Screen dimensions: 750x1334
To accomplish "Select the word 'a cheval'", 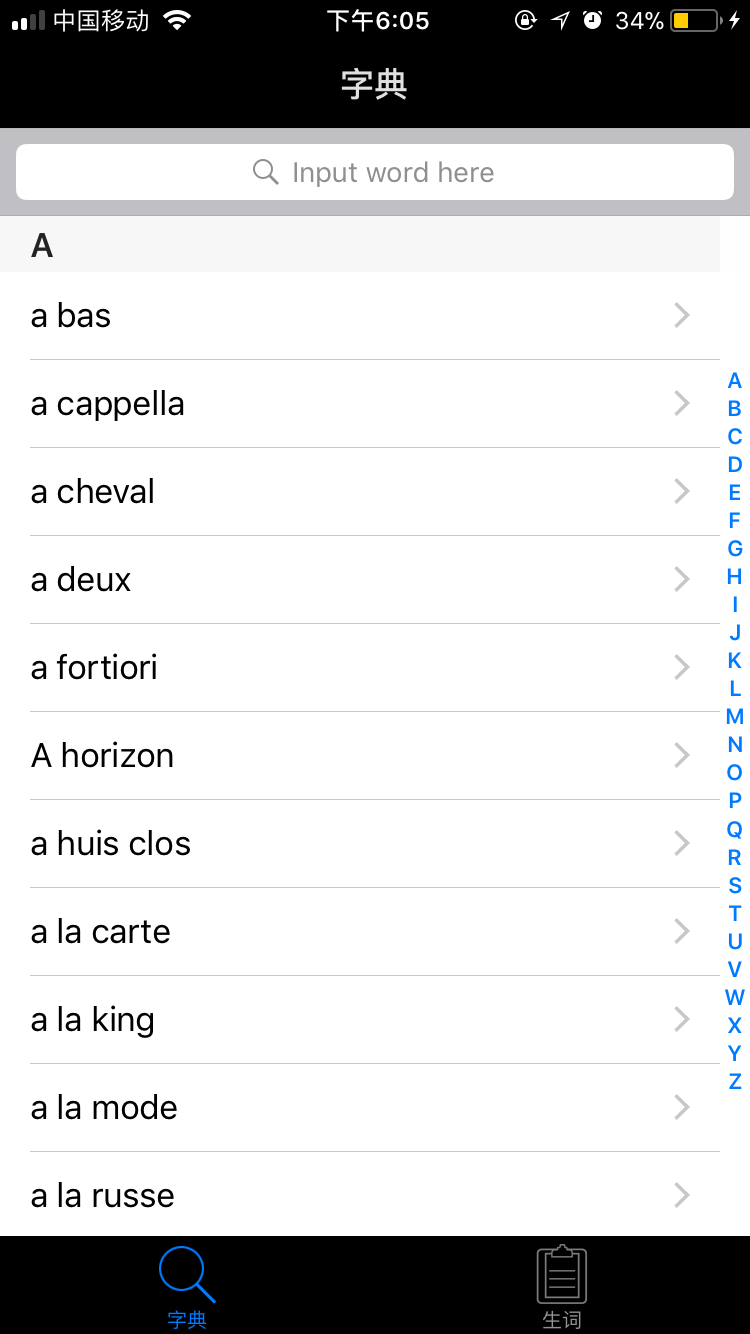I will [x=360, y=492].
